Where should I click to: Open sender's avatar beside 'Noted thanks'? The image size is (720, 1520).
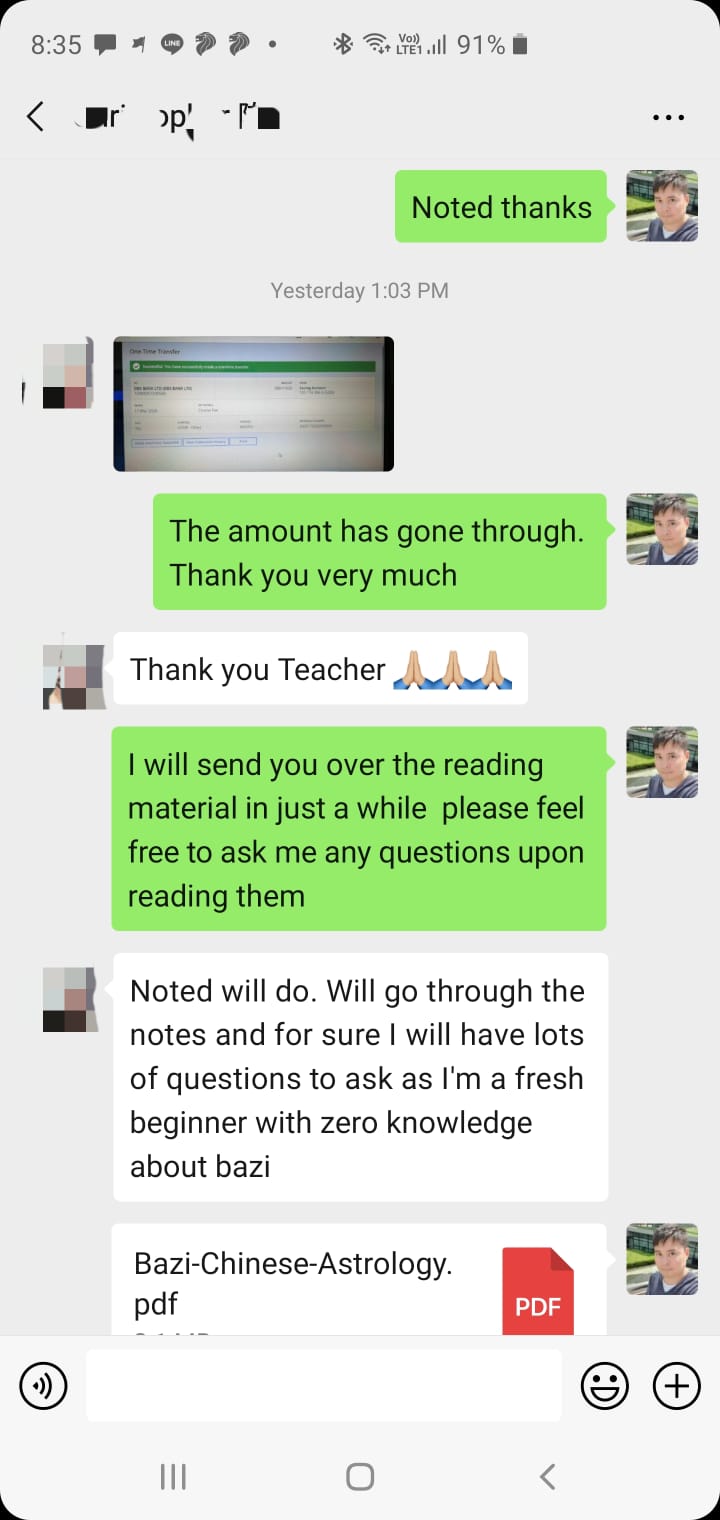pos(661,206)
